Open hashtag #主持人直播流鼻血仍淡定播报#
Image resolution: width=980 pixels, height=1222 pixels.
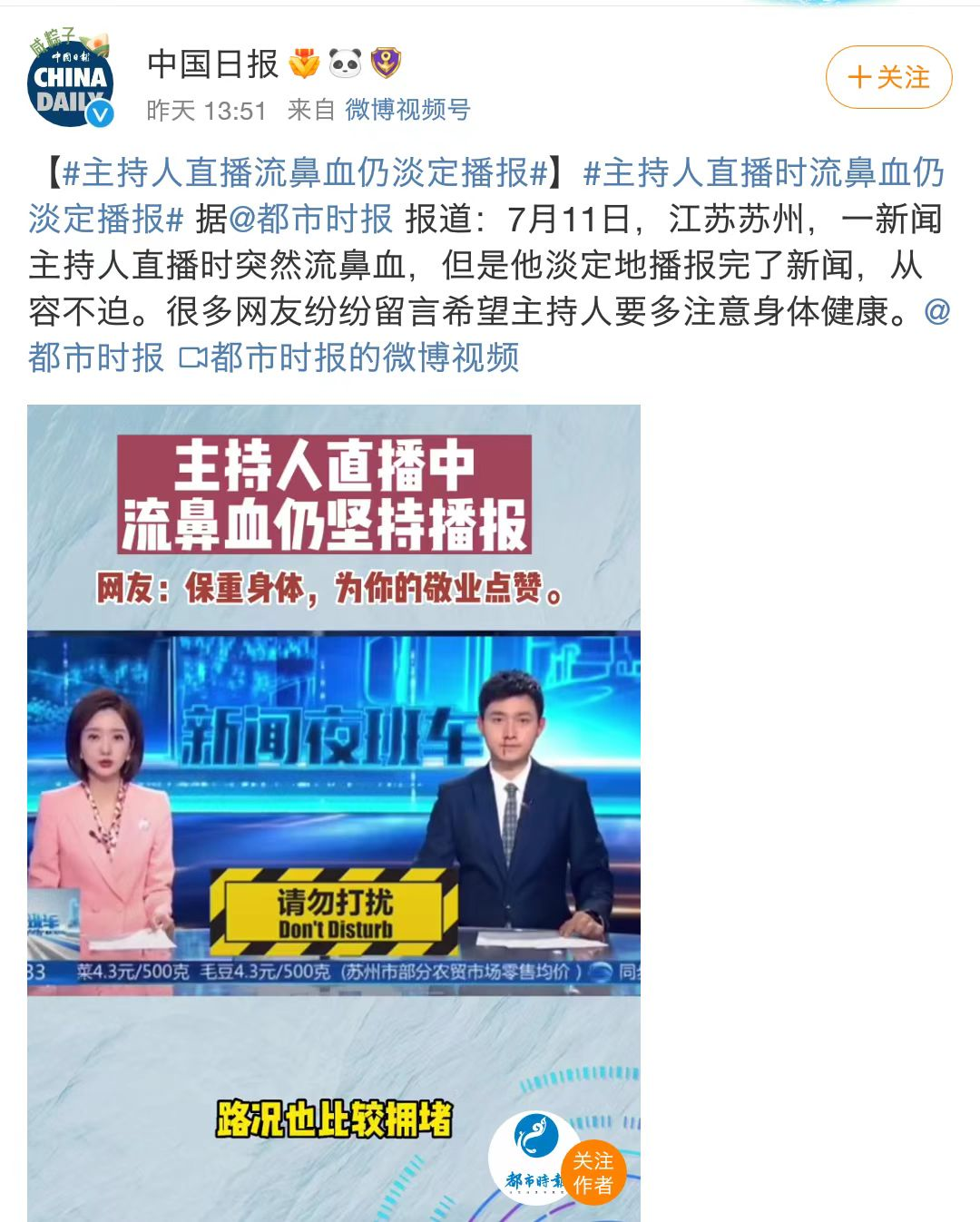[306, 172]
